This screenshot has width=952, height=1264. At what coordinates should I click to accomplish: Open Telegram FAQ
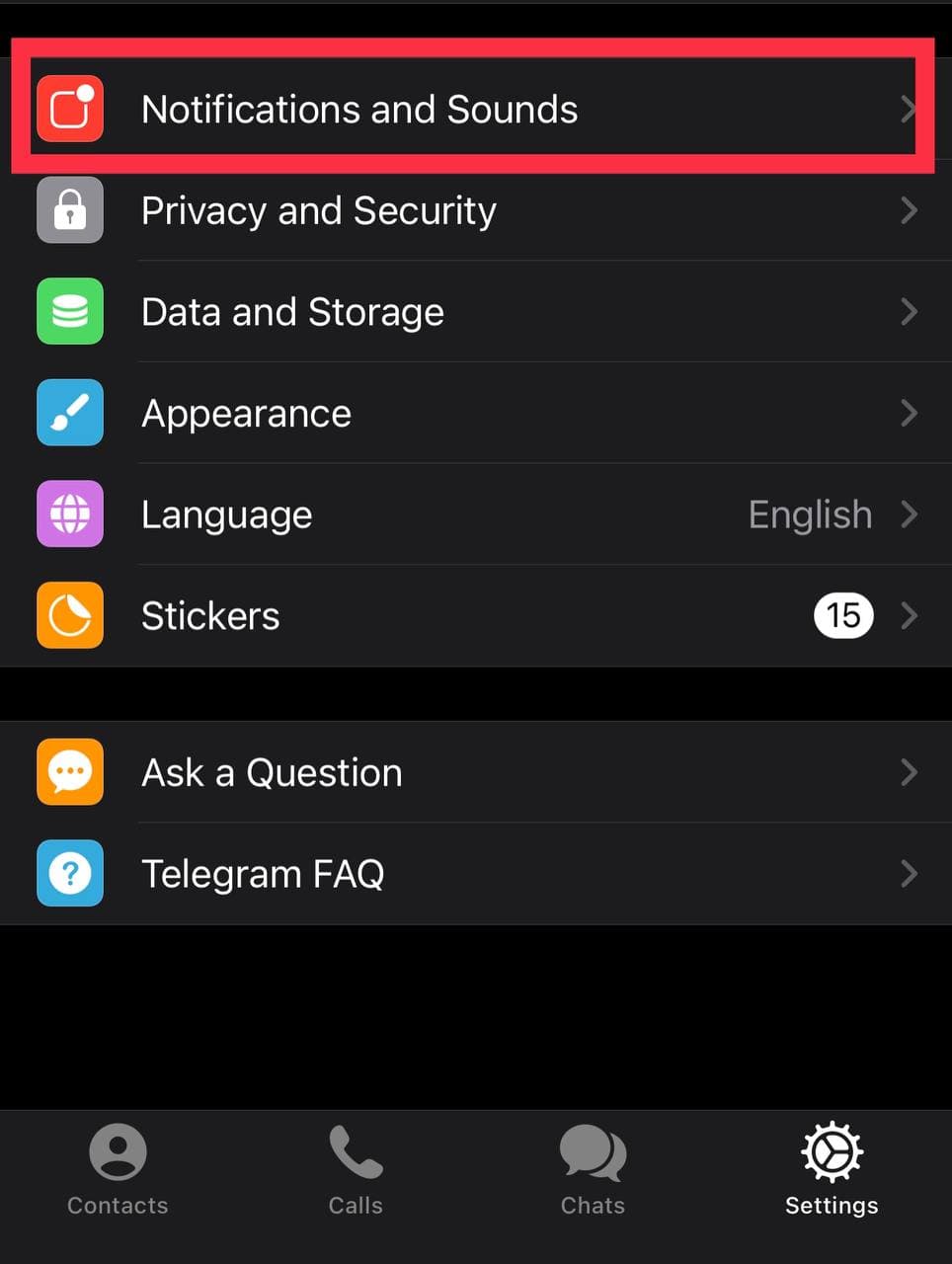[263, 874]
